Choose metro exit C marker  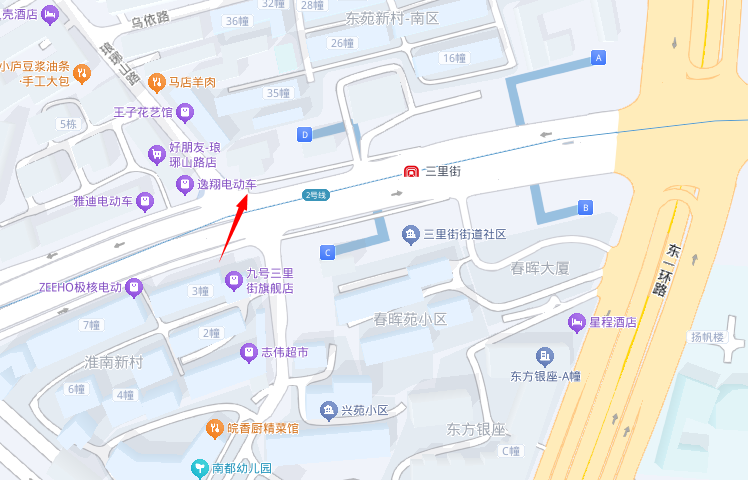[x=327, y=252]
